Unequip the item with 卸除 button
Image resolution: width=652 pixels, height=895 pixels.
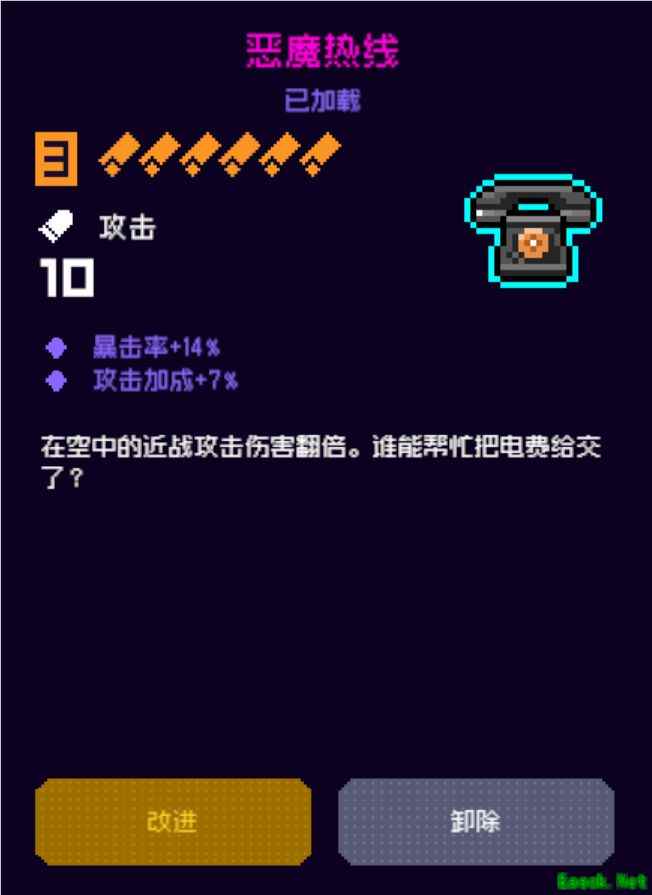(x=475, y=822)
